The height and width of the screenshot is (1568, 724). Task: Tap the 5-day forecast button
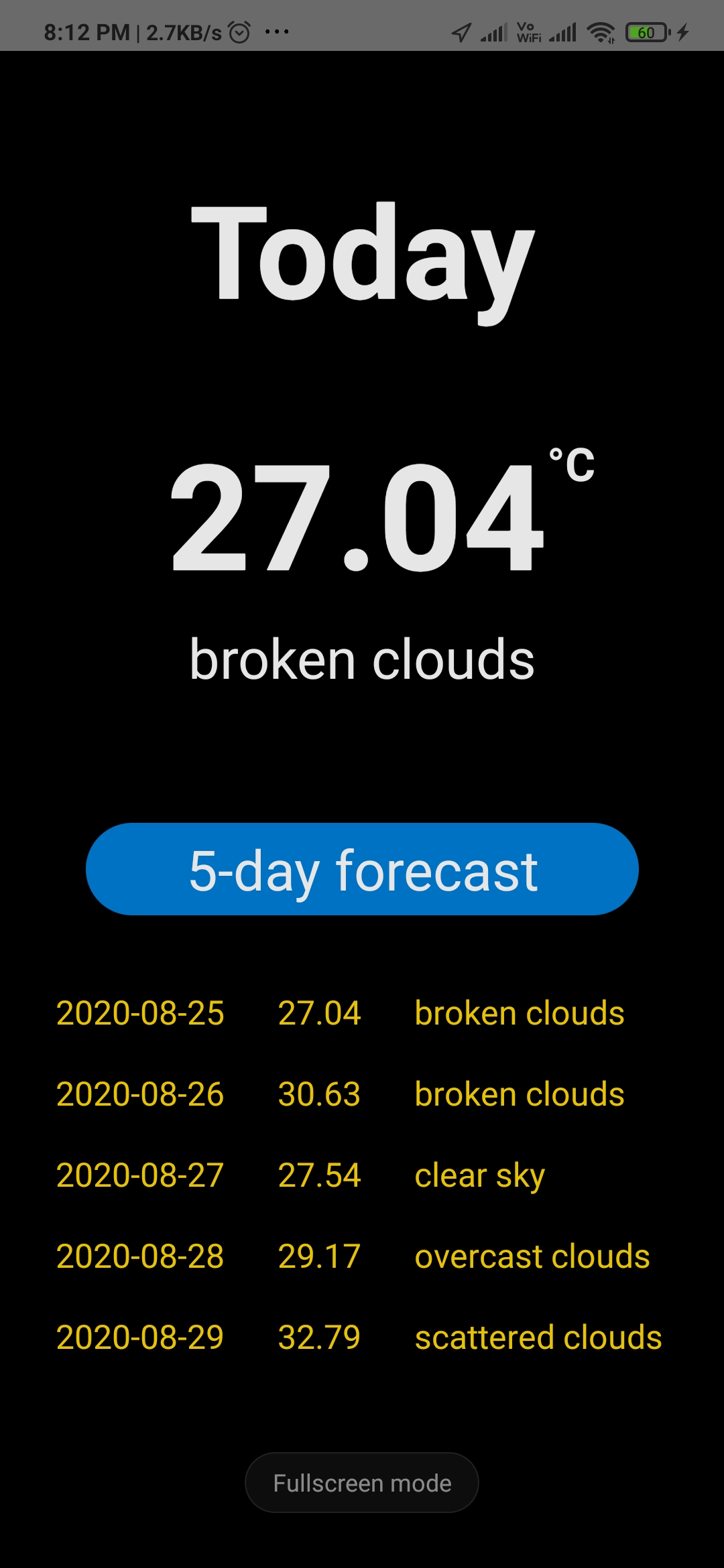[362, 869]
